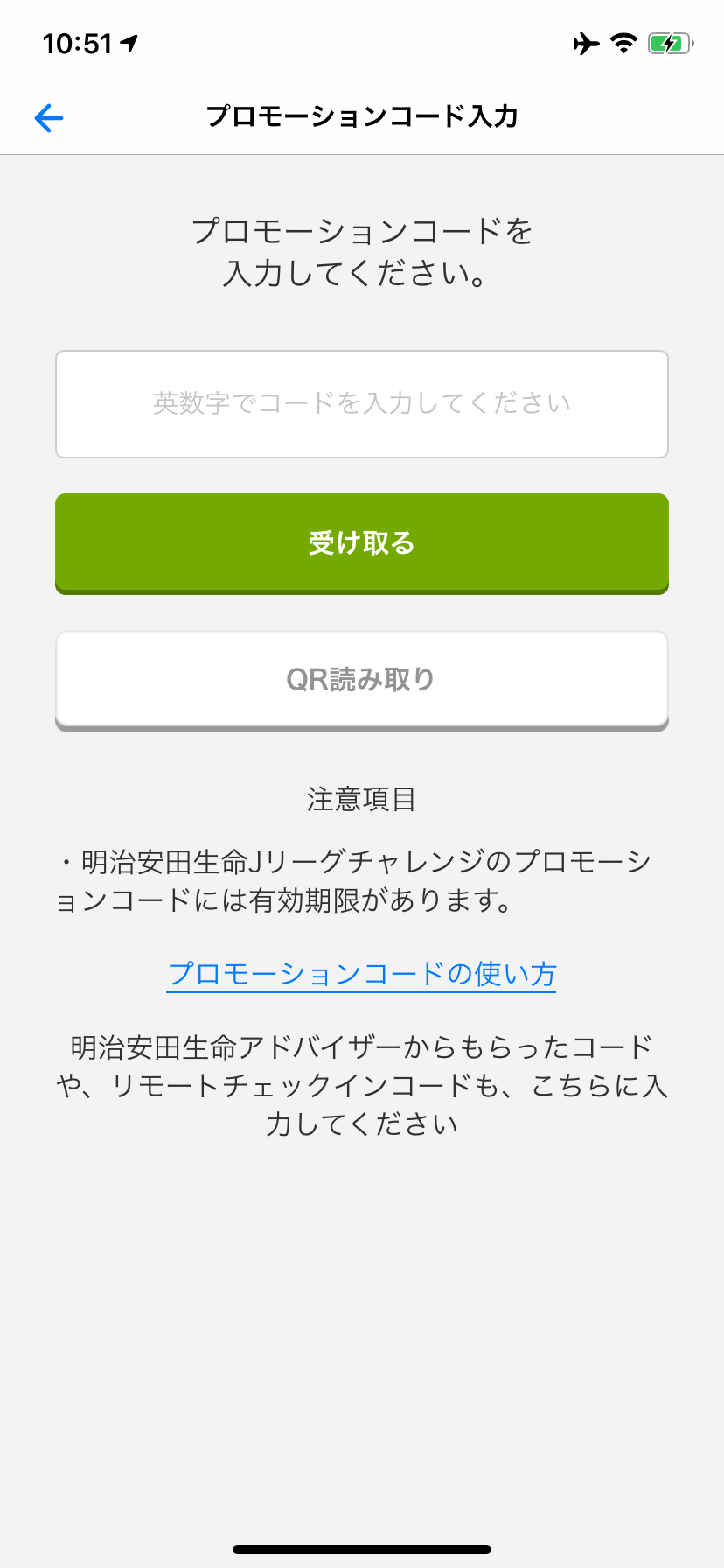The height and width of the screenshot is (1568, 724).
Task: Open the プロモーションコードの使い方 link
Action: [x=362, y=974]
